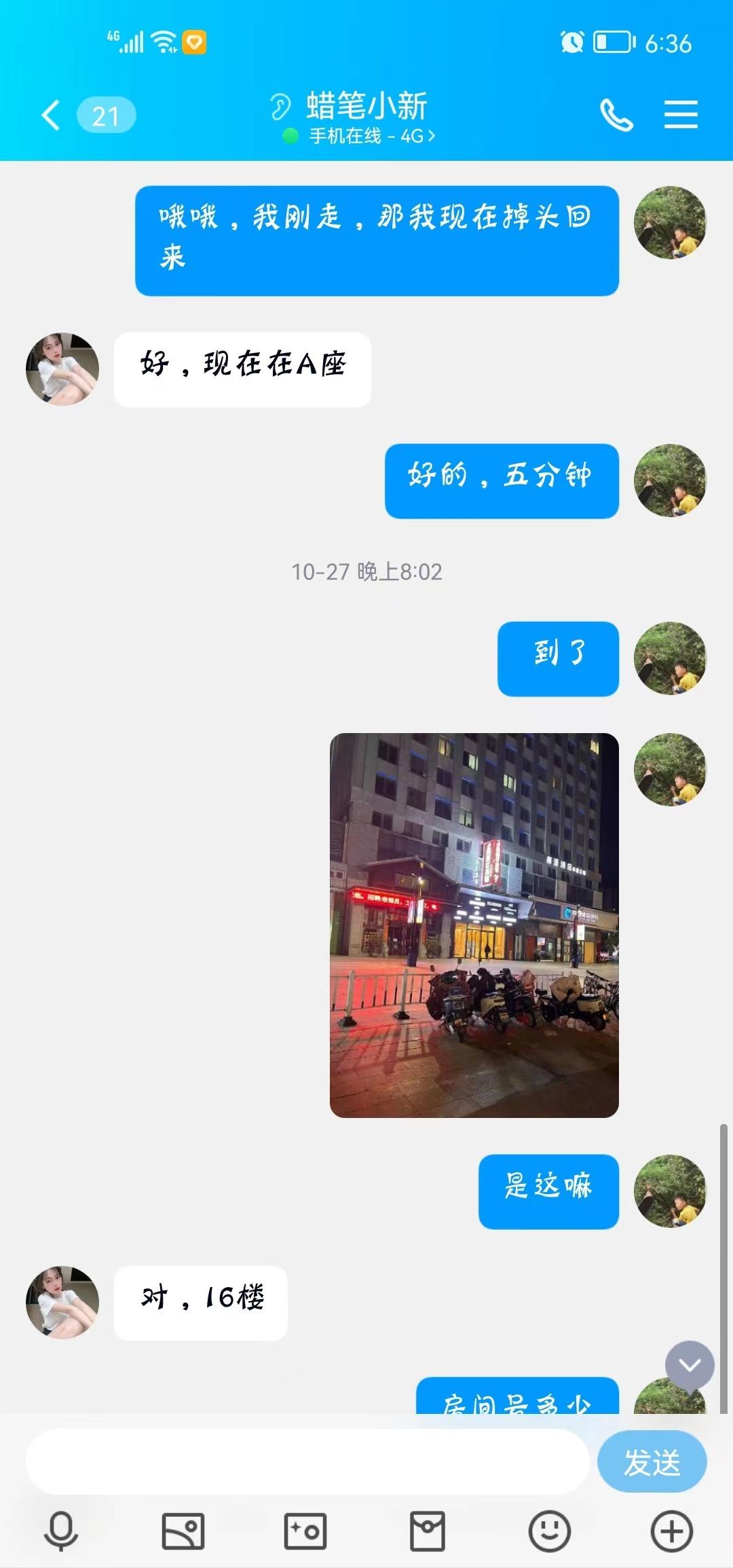Send a red packet

point(428,1531)
